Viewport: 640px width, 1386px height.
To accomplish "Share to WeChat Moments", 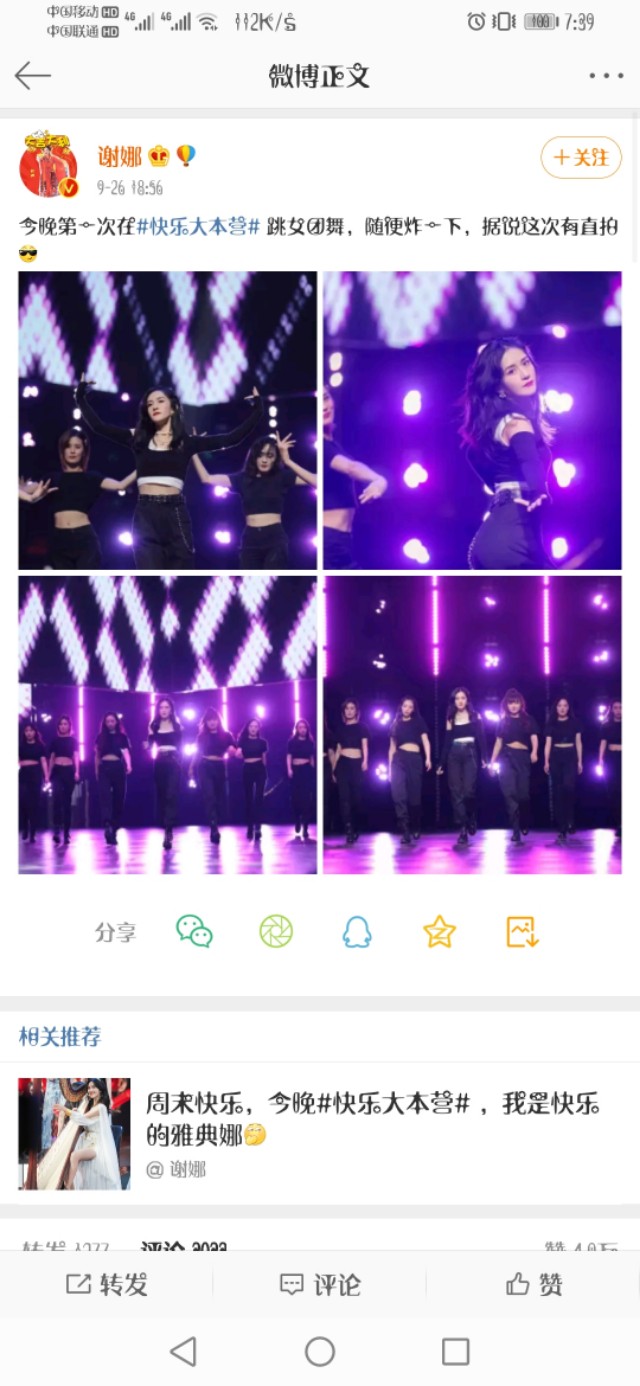I will pyautogui.click(x=276, y=931).
